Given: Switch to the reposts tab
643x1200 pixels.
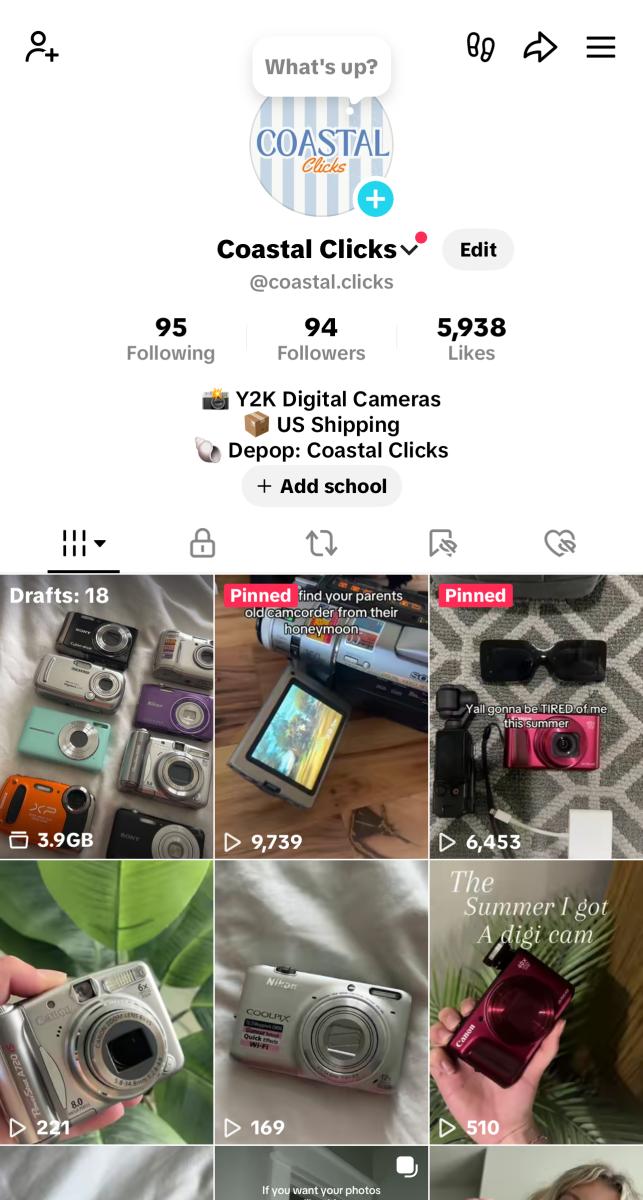Looking at the screenshot, I should (321, 543).
